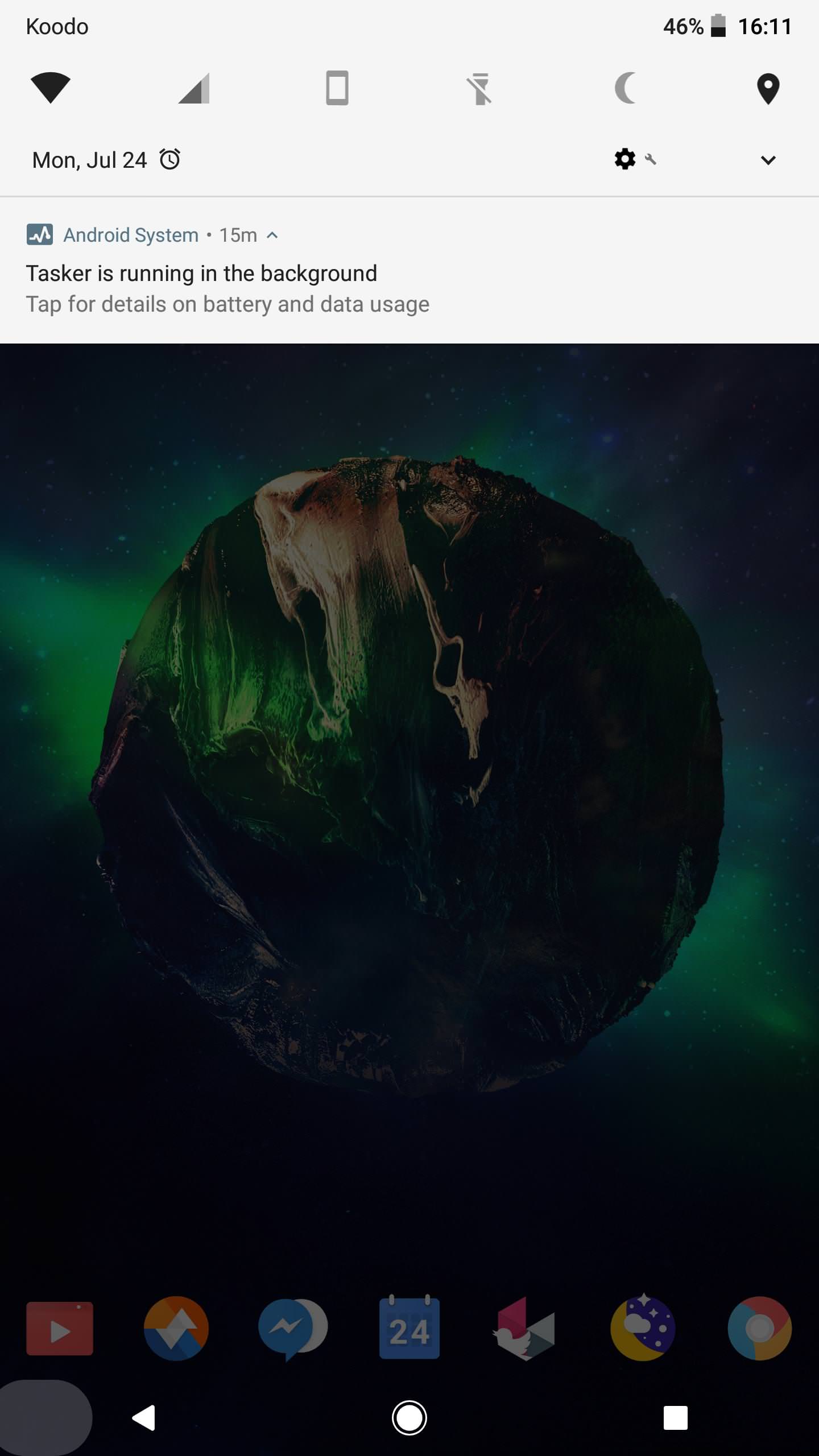Turn on the flashlight
This screenshot has height=1456, width=819.
click(x=481, y=89)
